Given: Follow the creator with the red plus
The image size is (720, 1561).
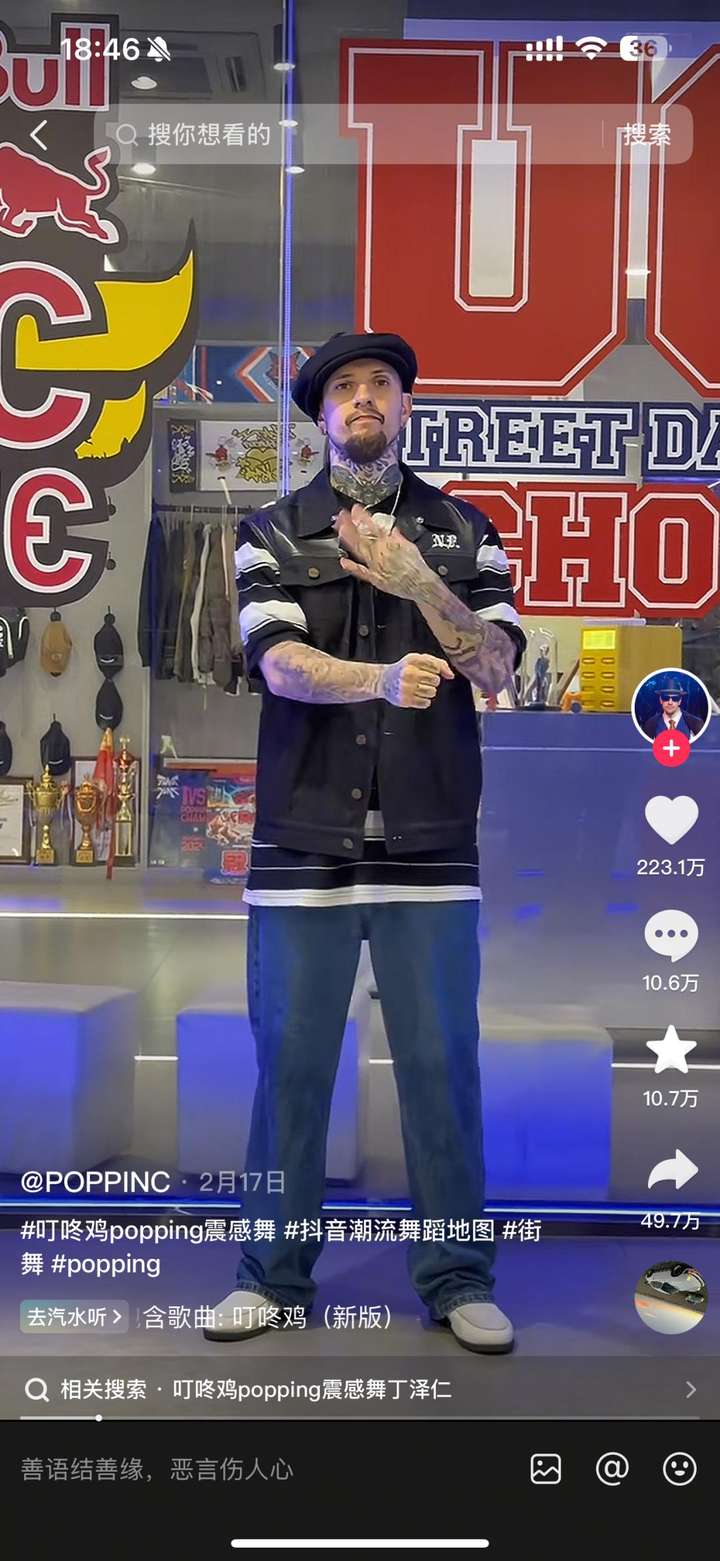Looking at the screenshot, I should point(671,748).
